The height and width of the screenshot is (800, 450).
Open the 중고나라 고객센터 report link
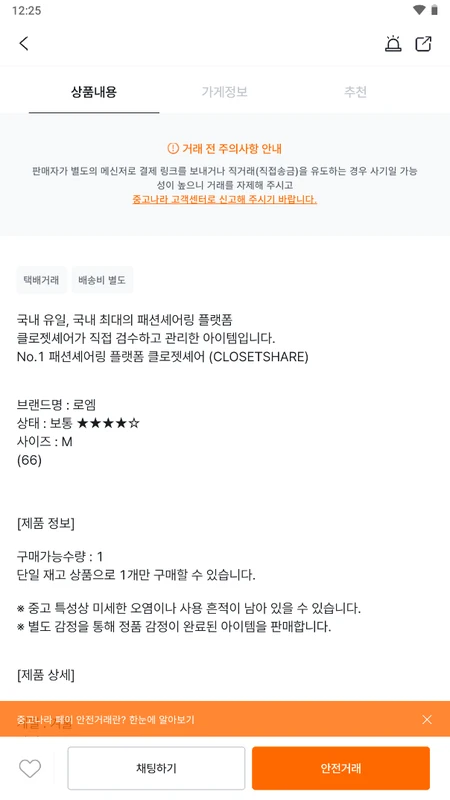(x=224, y=199)
